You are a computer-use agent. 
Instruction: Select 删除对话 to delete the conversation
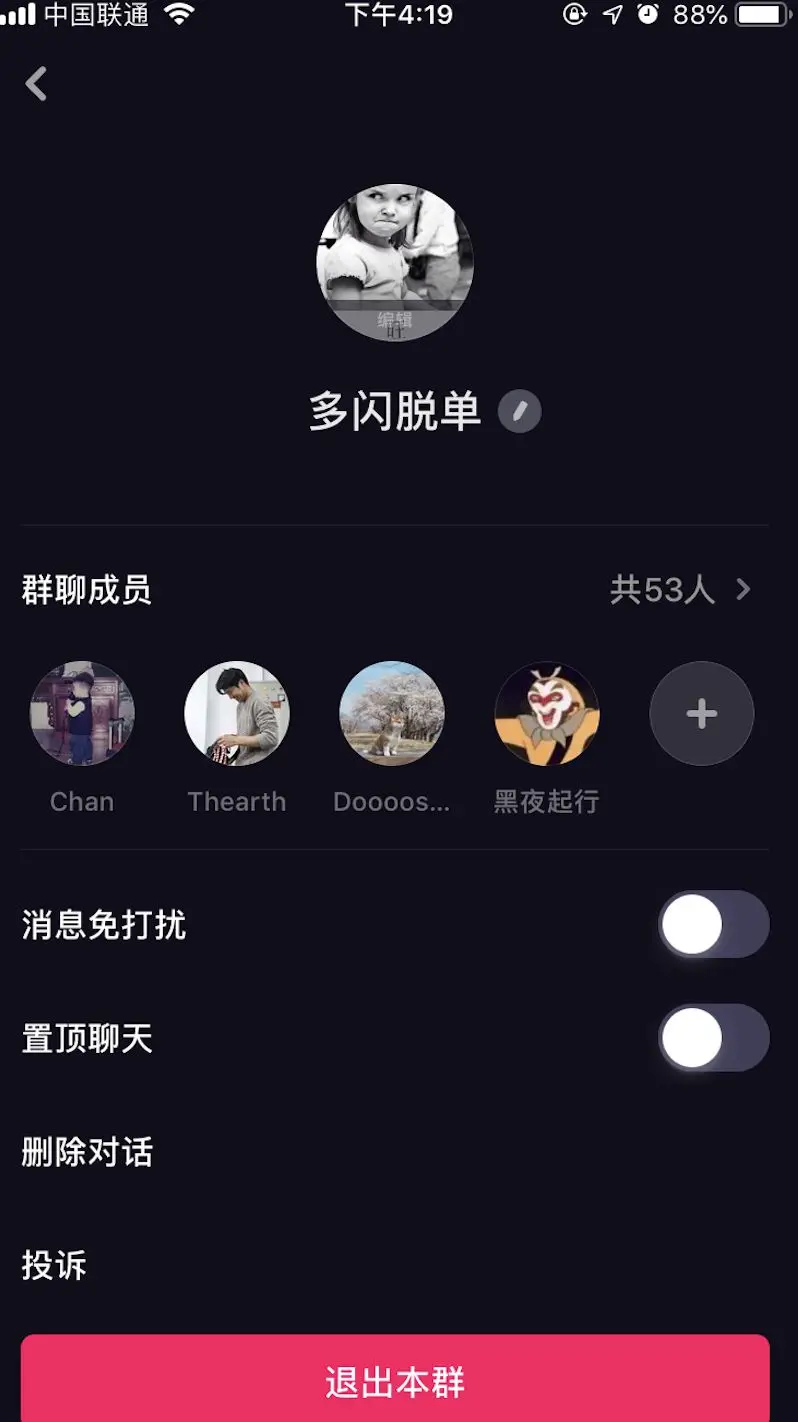coord(88,1152)
